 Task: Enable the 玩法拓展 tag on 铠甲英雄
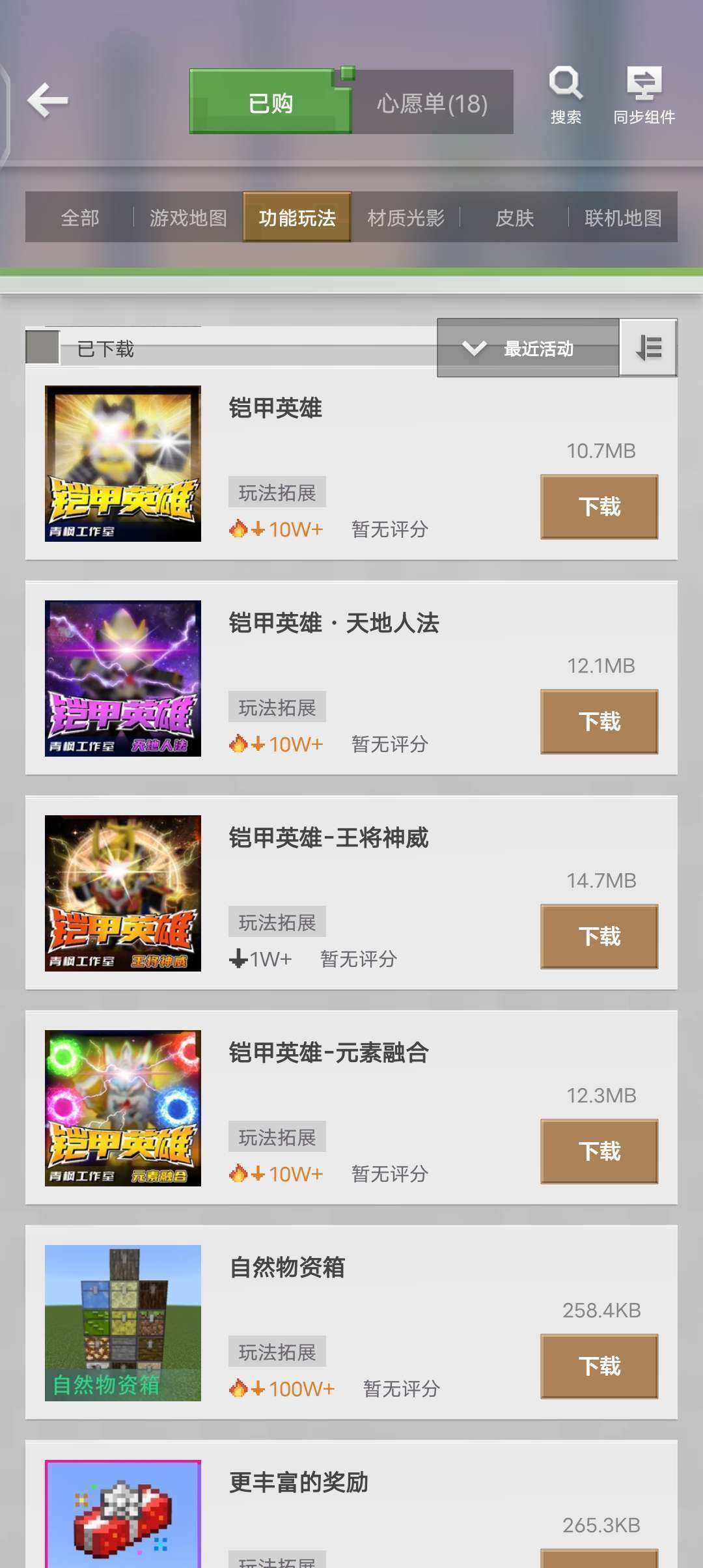277,492
